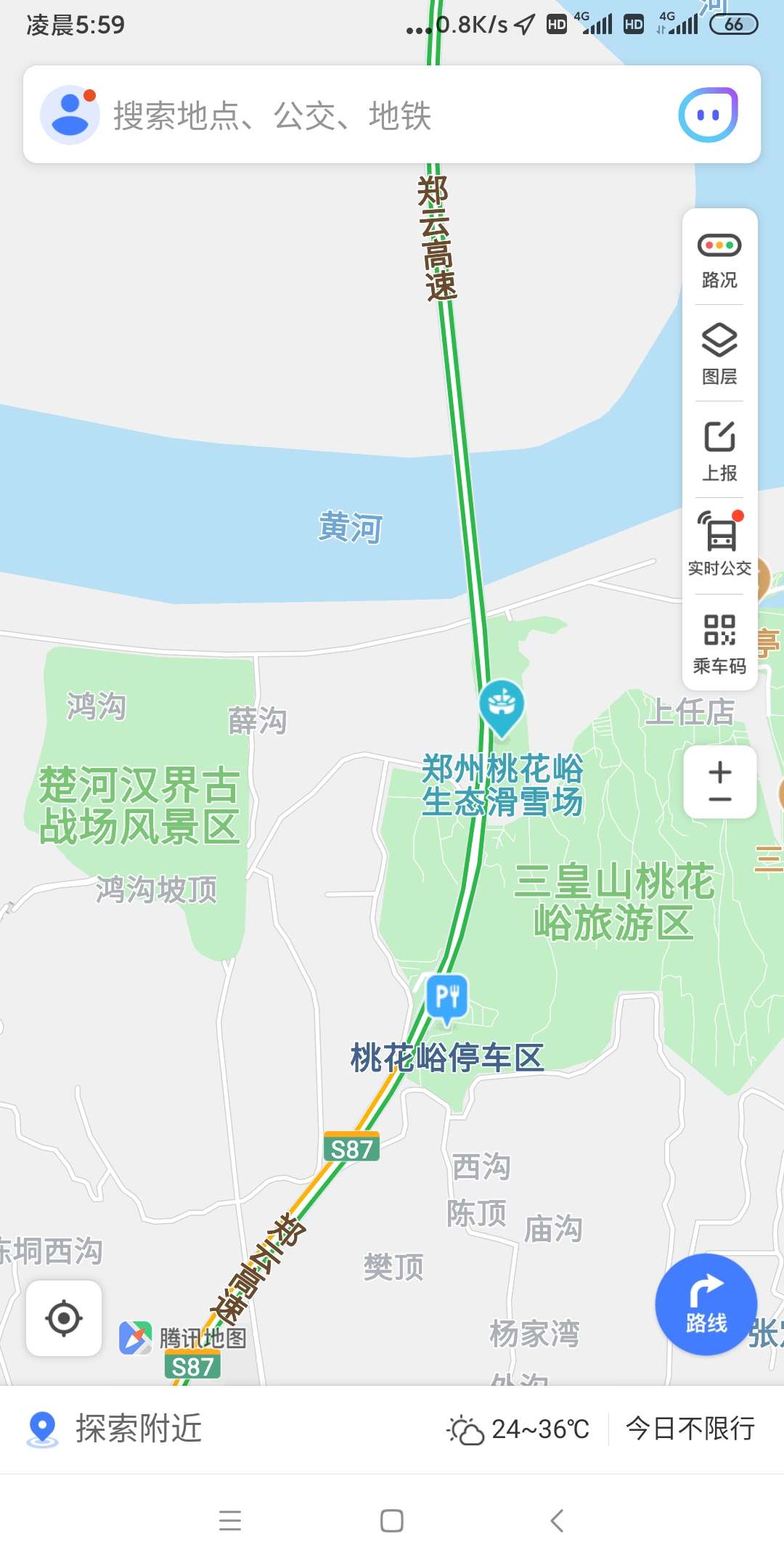
Task: Open the 上报 report option
Action: 719,451
